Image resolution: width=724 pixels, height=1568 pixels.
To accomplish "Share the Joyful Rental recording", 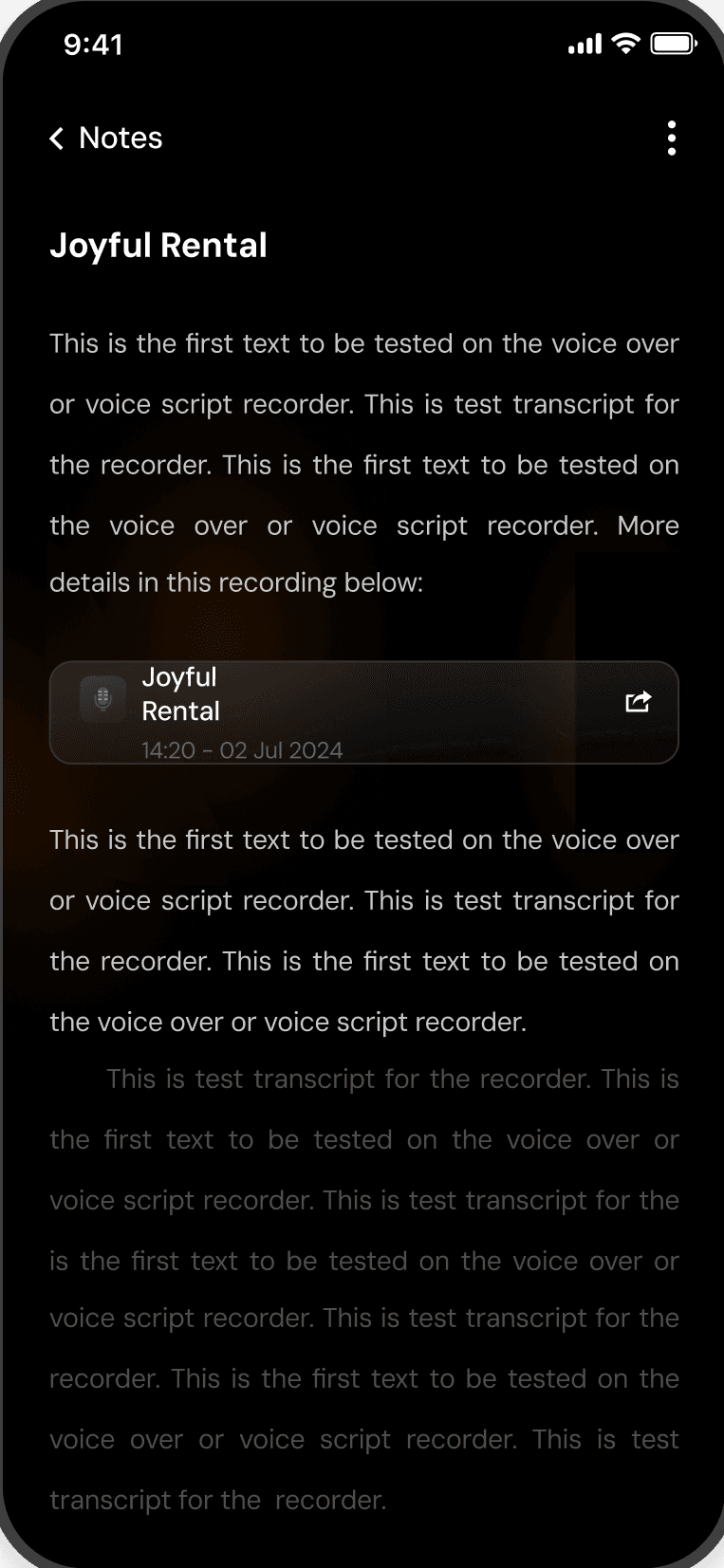I will tap(639, 702).
